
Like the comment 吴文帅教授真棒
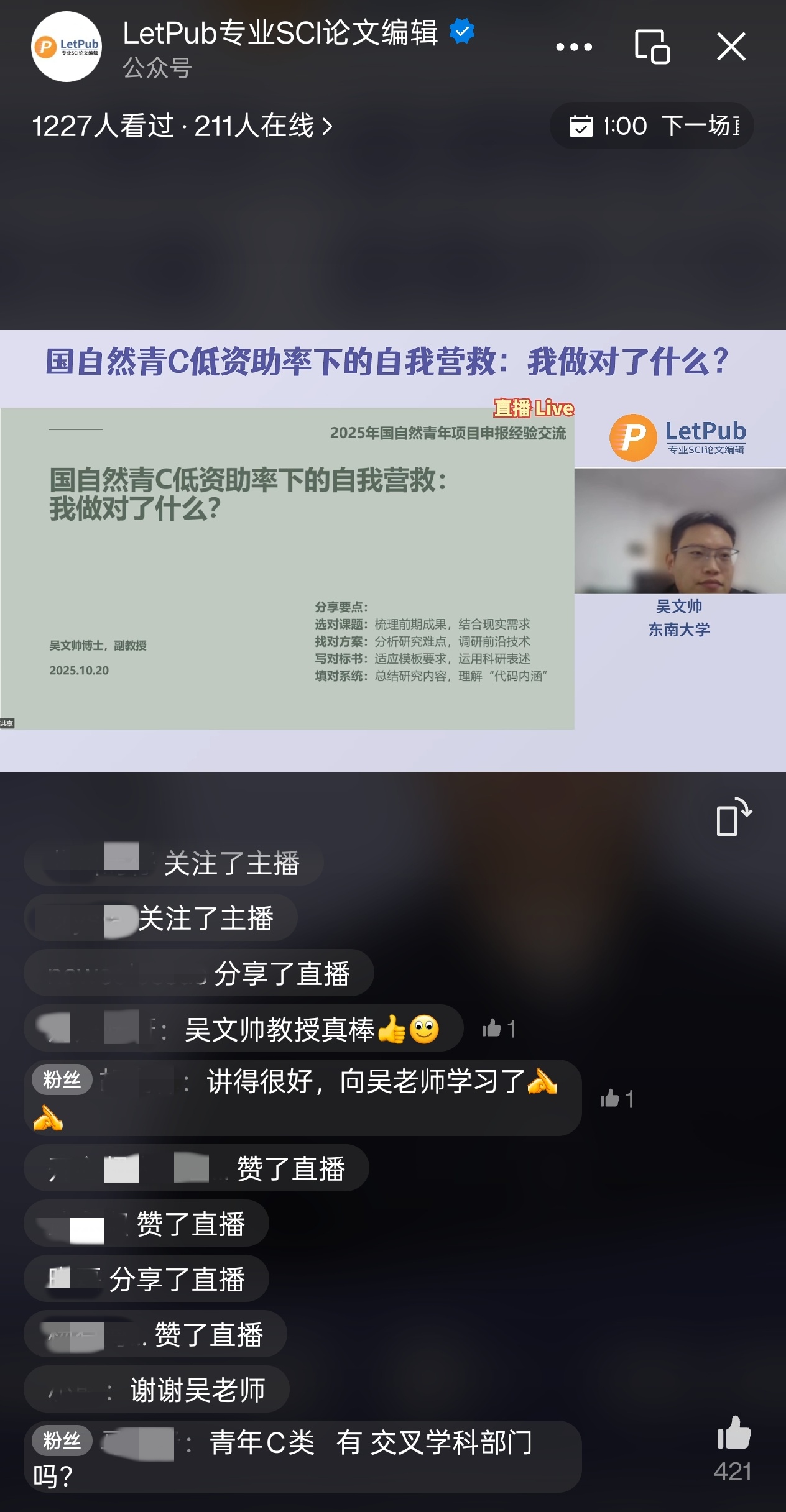coord(498,1029)
